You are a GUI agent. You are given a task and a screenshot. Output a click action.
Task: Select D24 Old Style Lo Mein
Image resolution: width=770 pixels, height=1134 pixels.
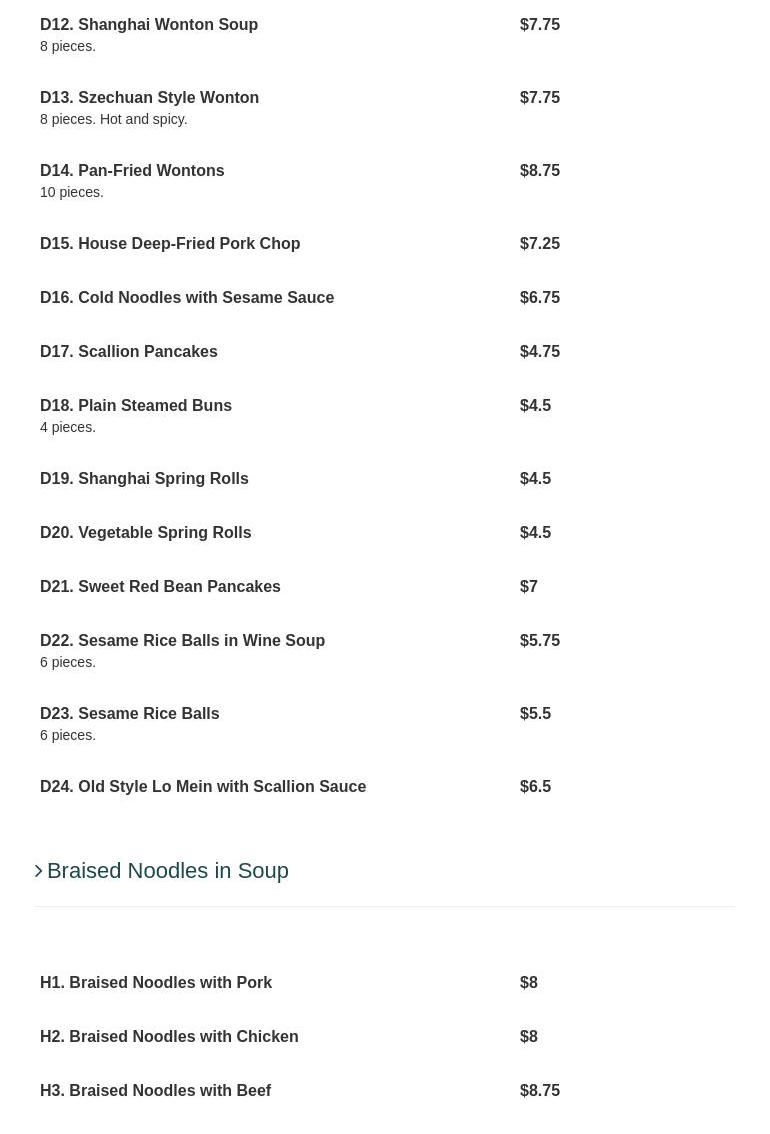coord(203,787)
